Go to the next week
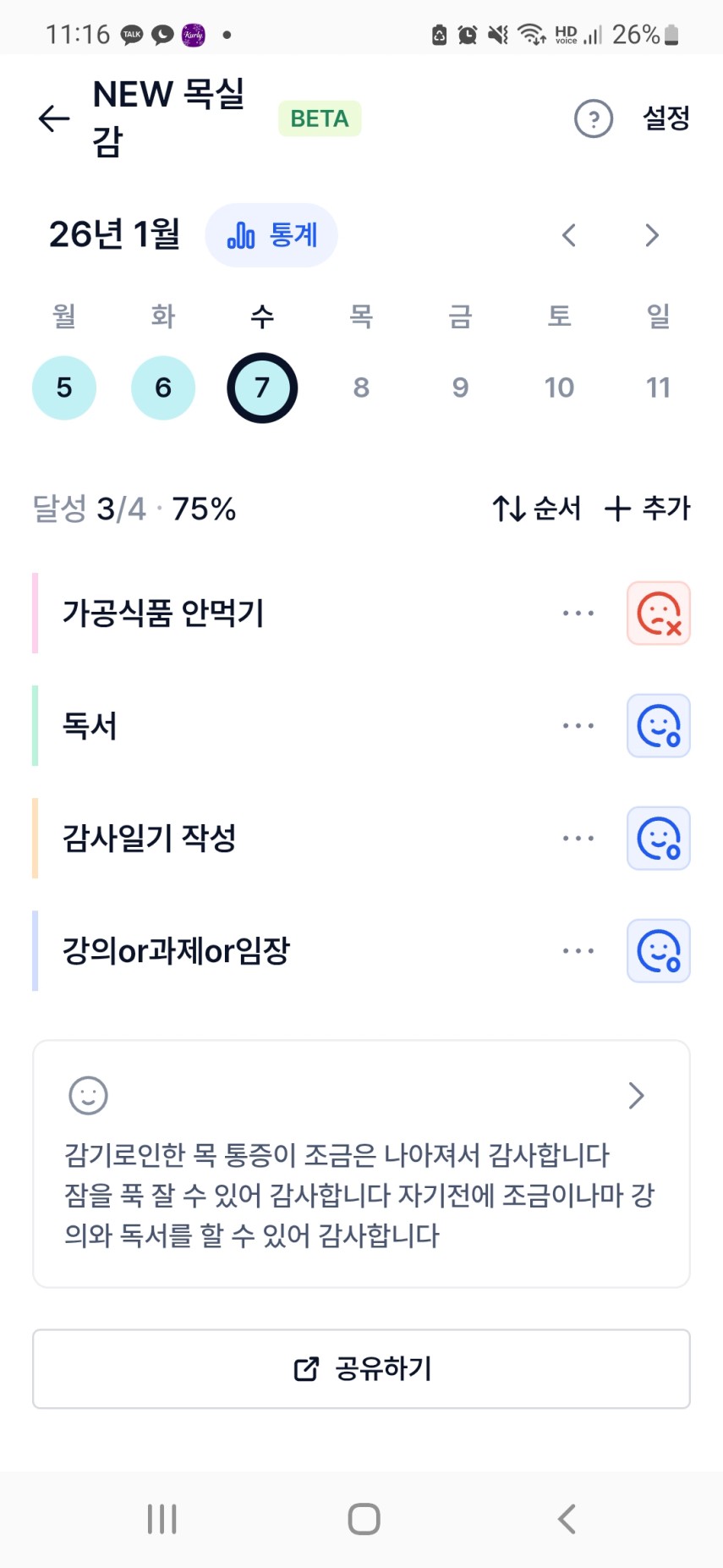This screenshot has width=723, height=1568. pos(651,235)
